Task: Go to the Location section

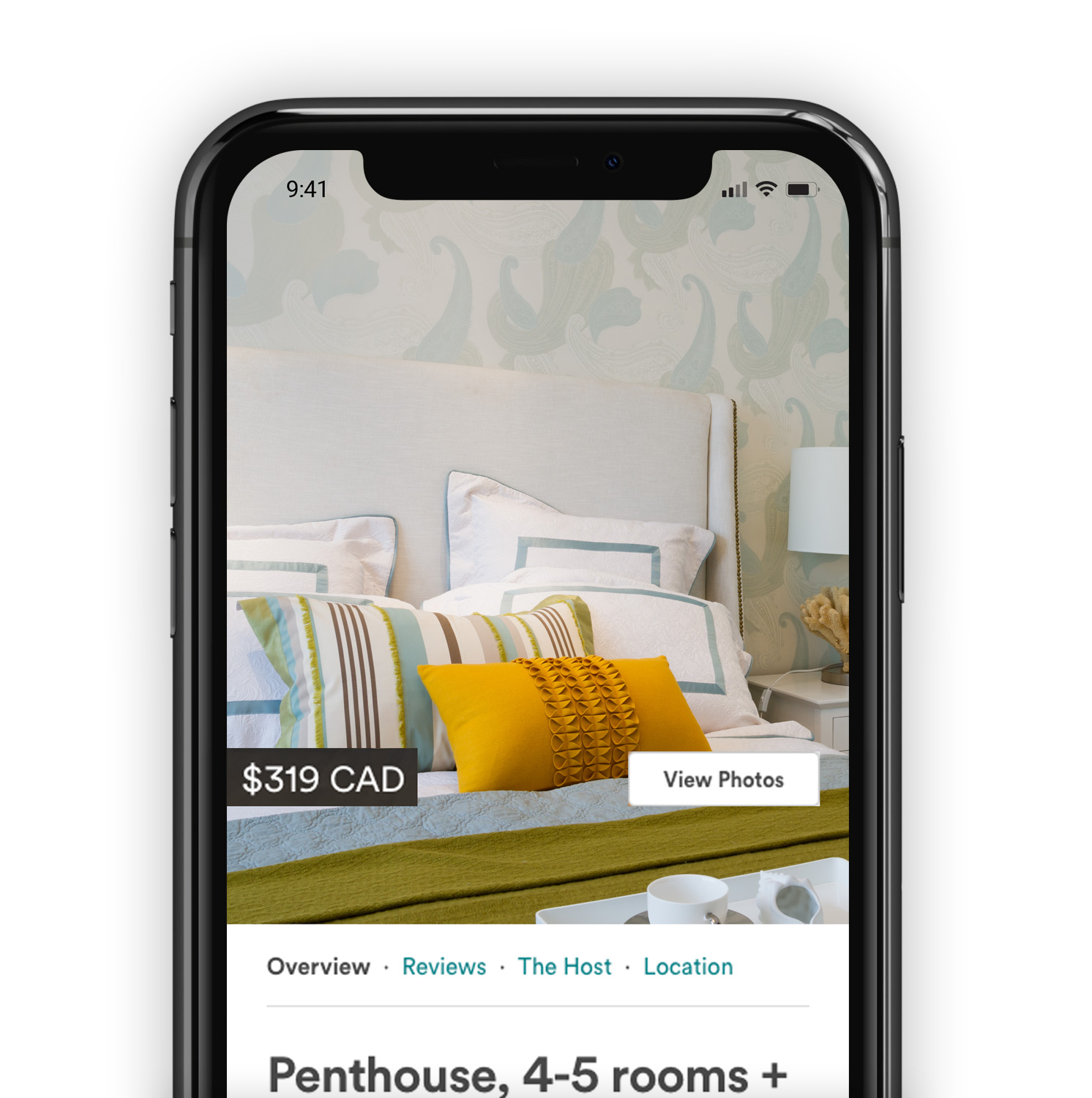Action: pyautogui.click(x=688, y=967)
